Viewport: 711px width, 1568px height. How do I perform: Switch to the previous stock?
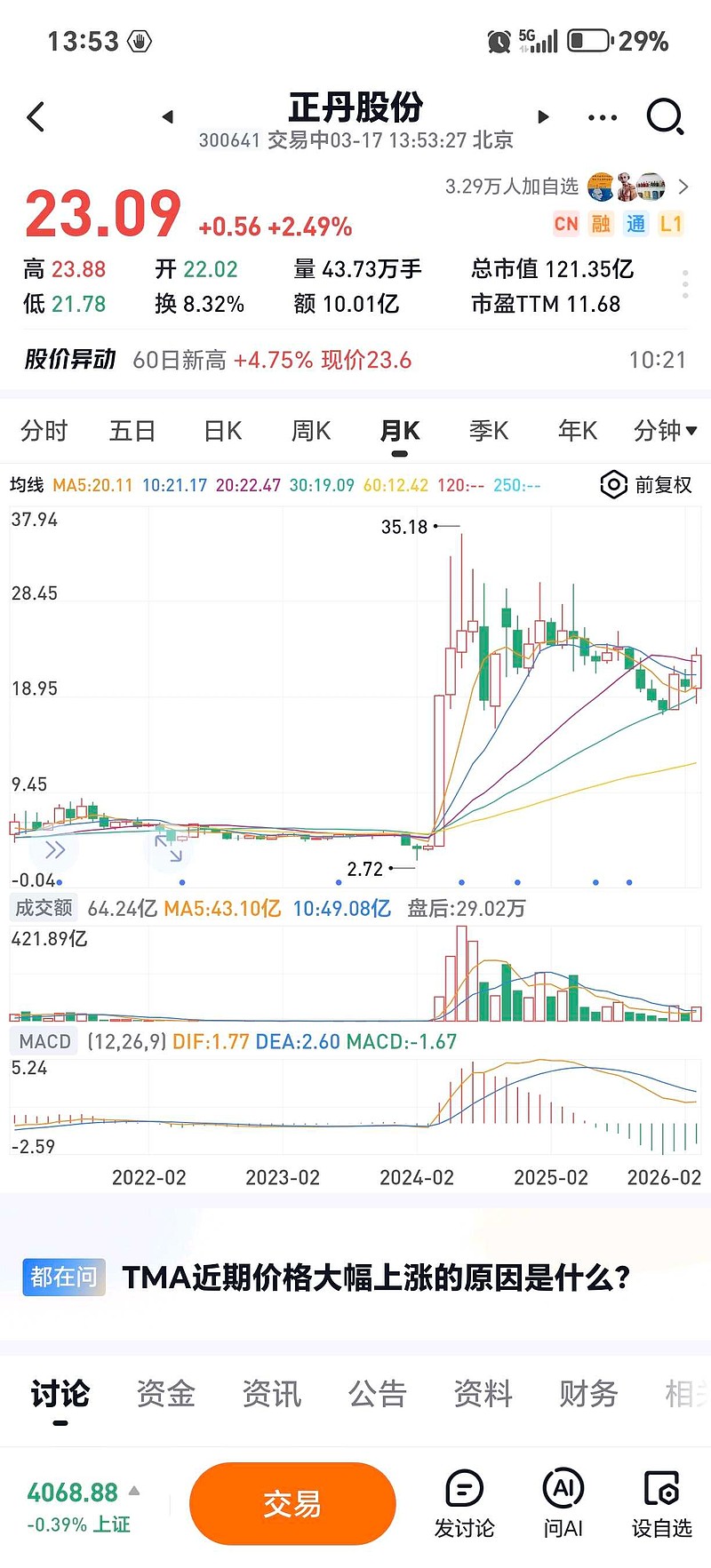point(167,116)
